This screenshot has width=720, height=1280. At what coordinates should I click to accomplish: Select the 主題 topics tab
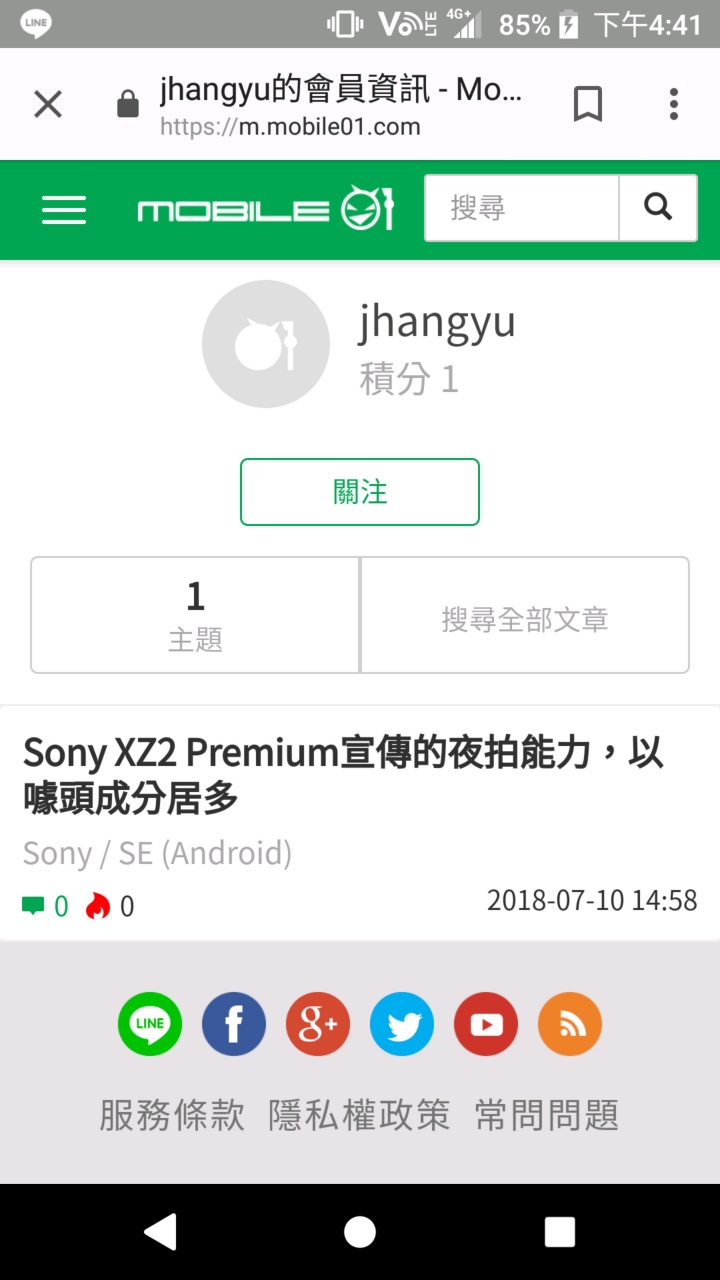tap(195, 615)
